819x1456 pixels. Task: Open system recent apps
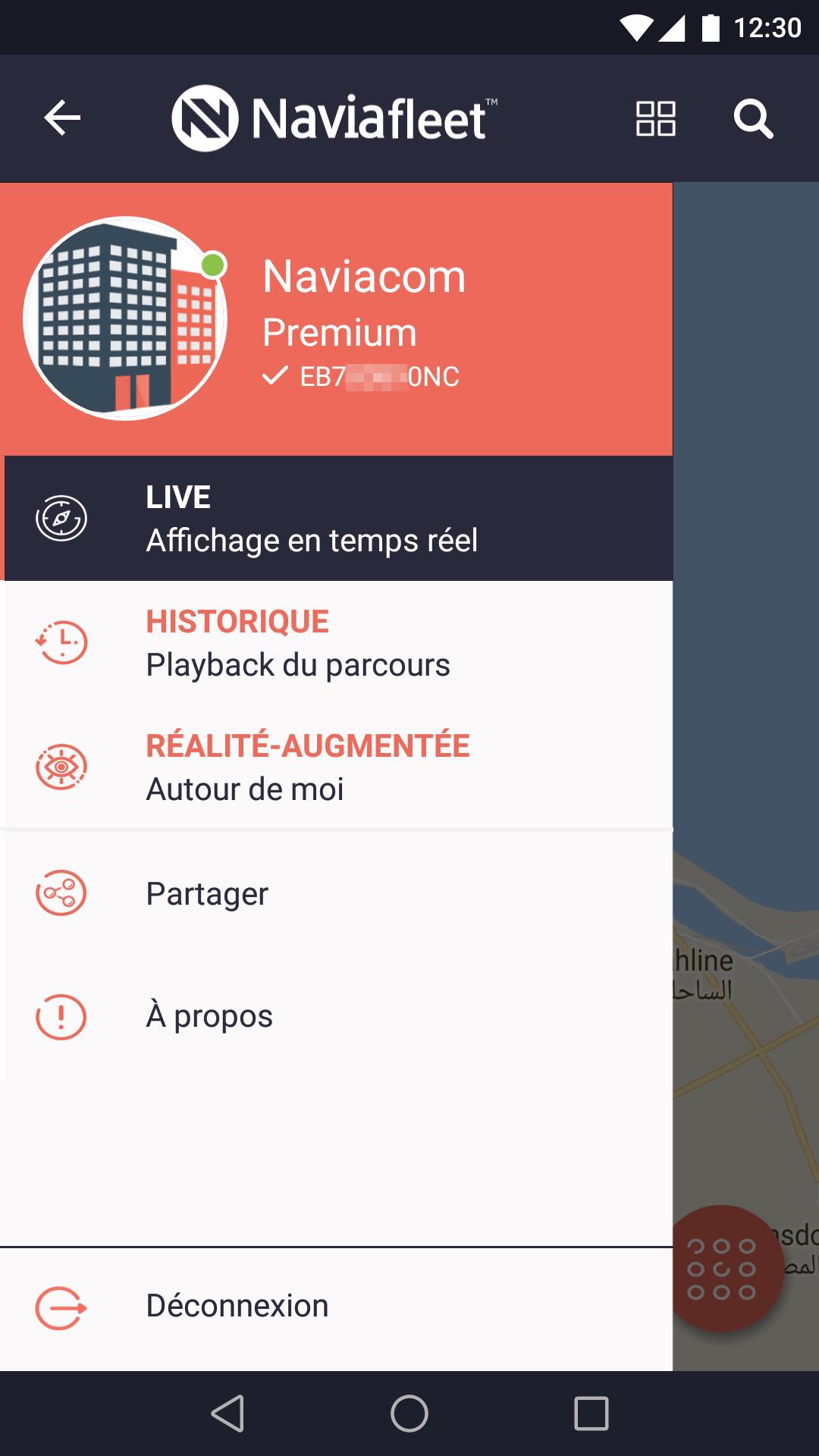coord(591,1414)
